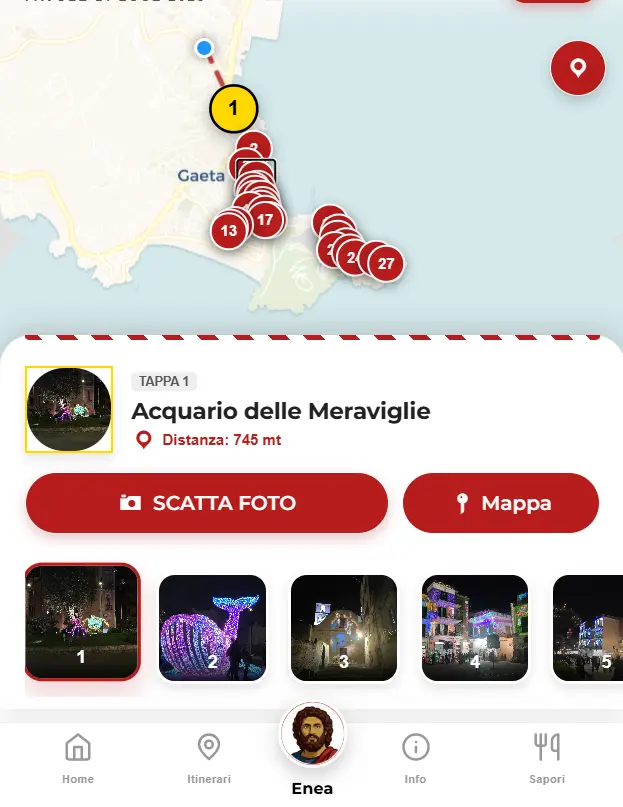This screenshot has height=807, width=623.
Task: Select stop thumbnail number 2 with whale lights
Action: pos(212,628)
